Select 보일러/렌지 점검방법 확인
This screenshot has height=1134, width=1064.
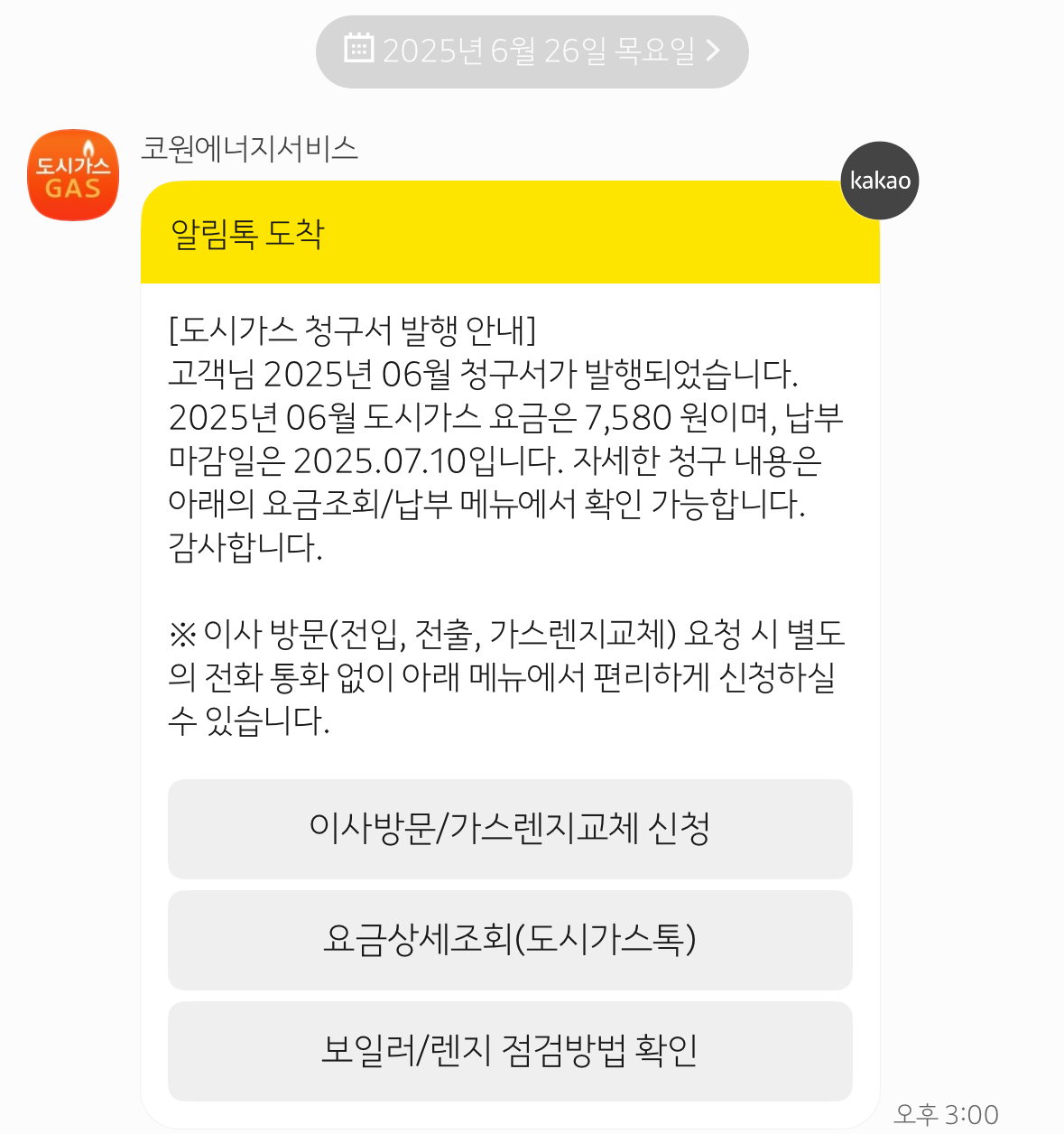510,1051
